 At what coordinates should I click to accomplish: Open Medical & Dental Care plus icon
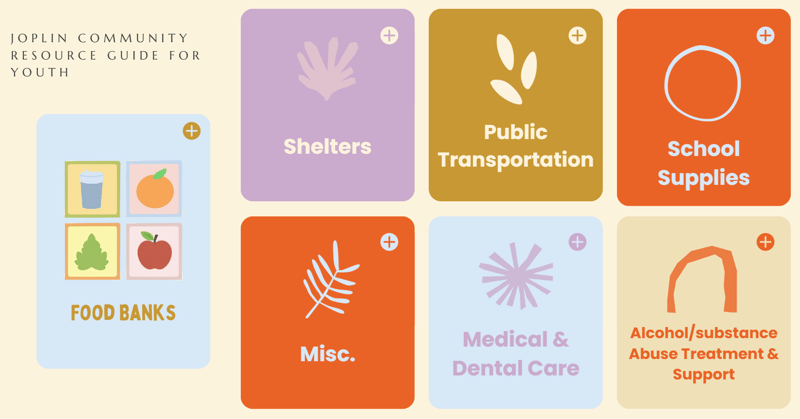(x=577, y=242)
